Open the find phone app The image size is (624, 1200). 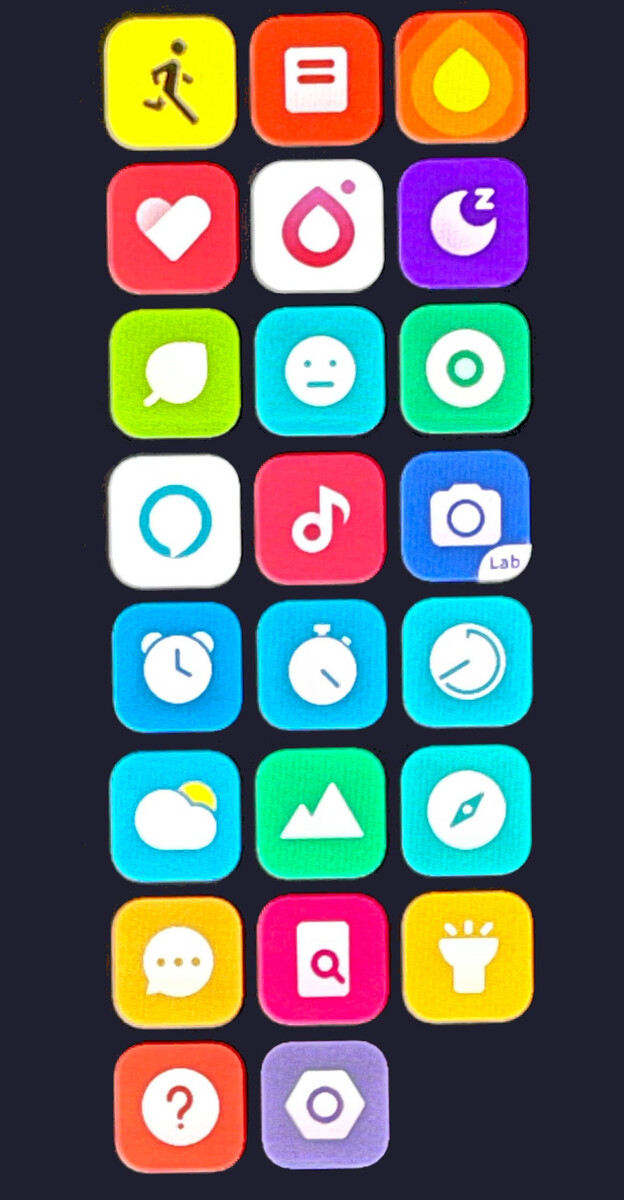pyautogui.click(x=322, y=960)
